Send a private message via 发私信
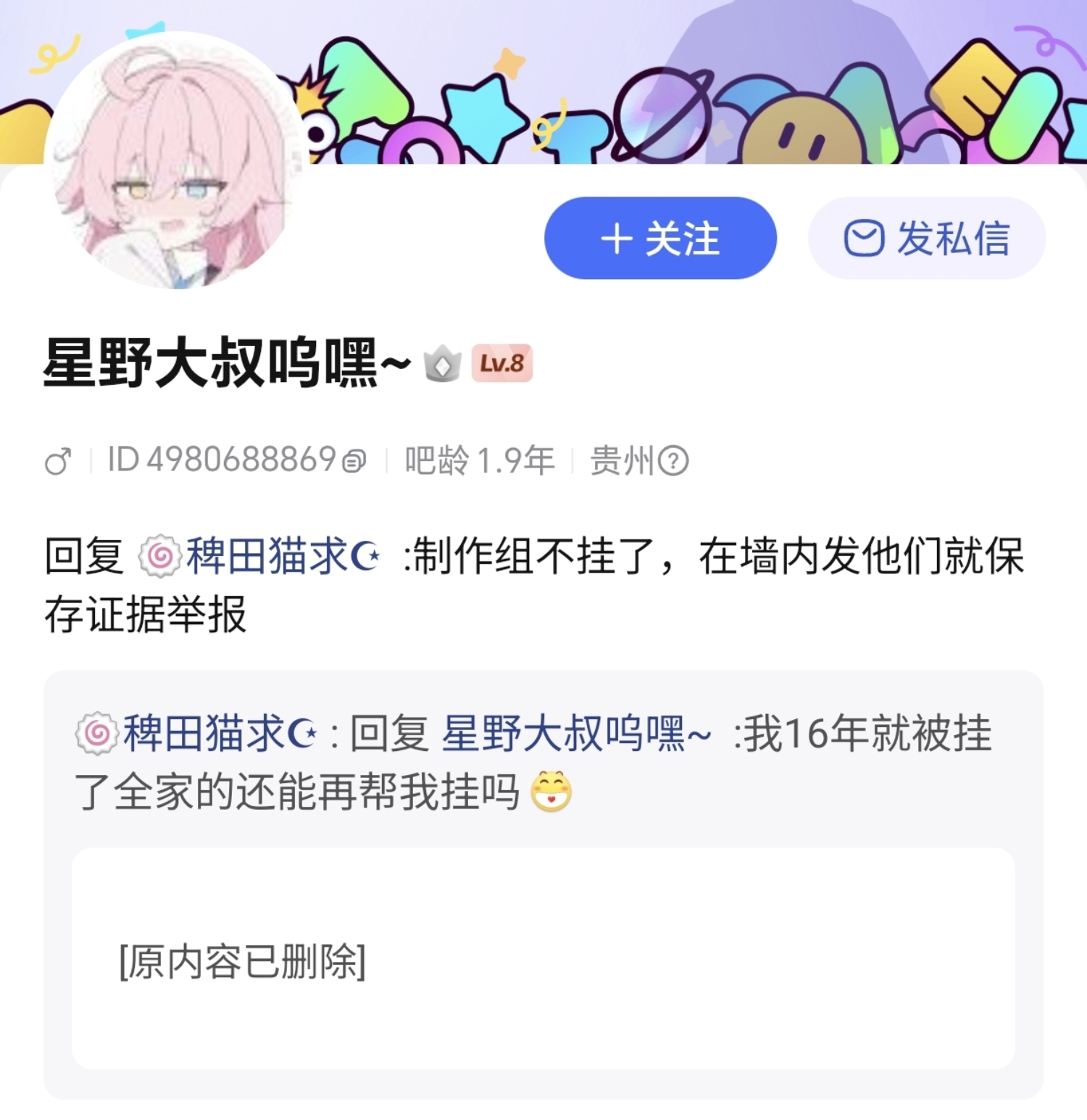 (927, 238)
